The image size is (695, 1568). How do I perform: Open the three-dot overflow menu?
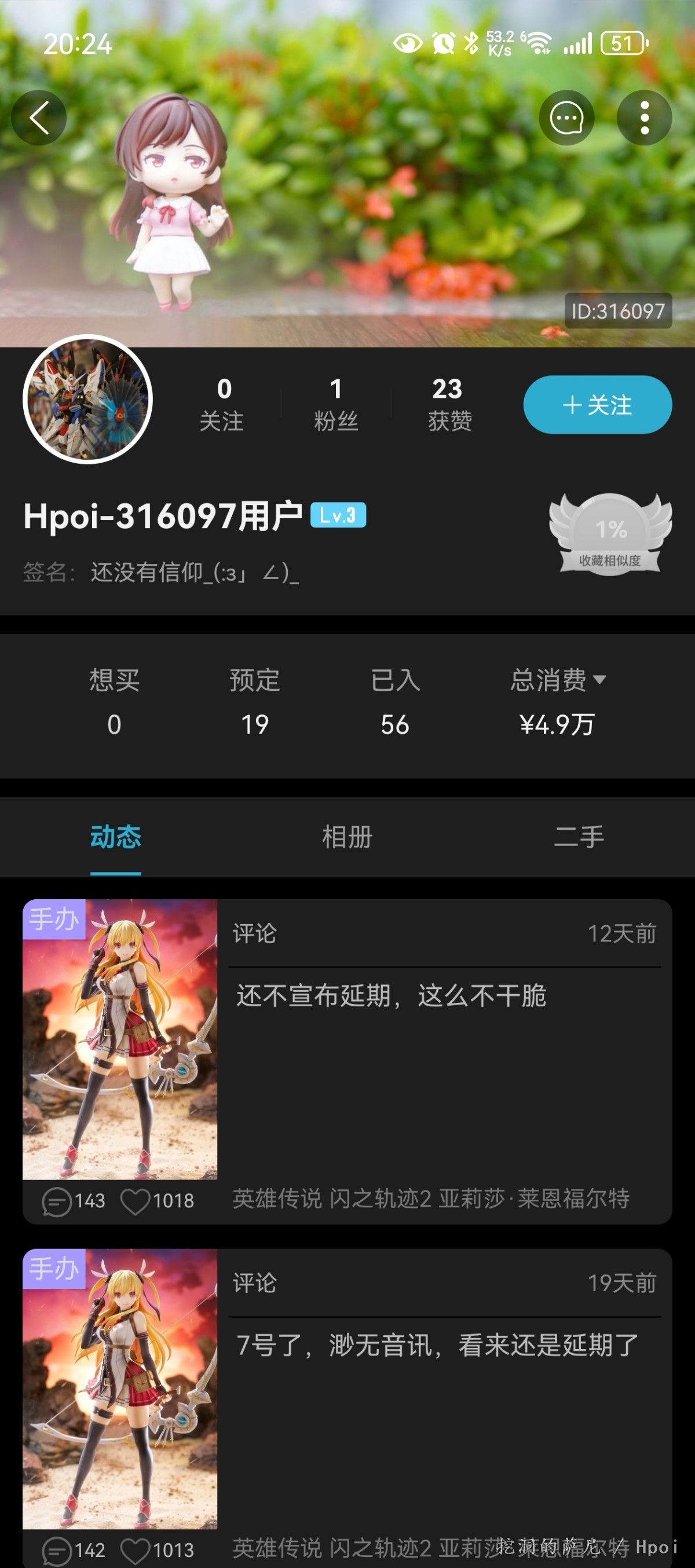pyautogui.click(x=645, y=118)
